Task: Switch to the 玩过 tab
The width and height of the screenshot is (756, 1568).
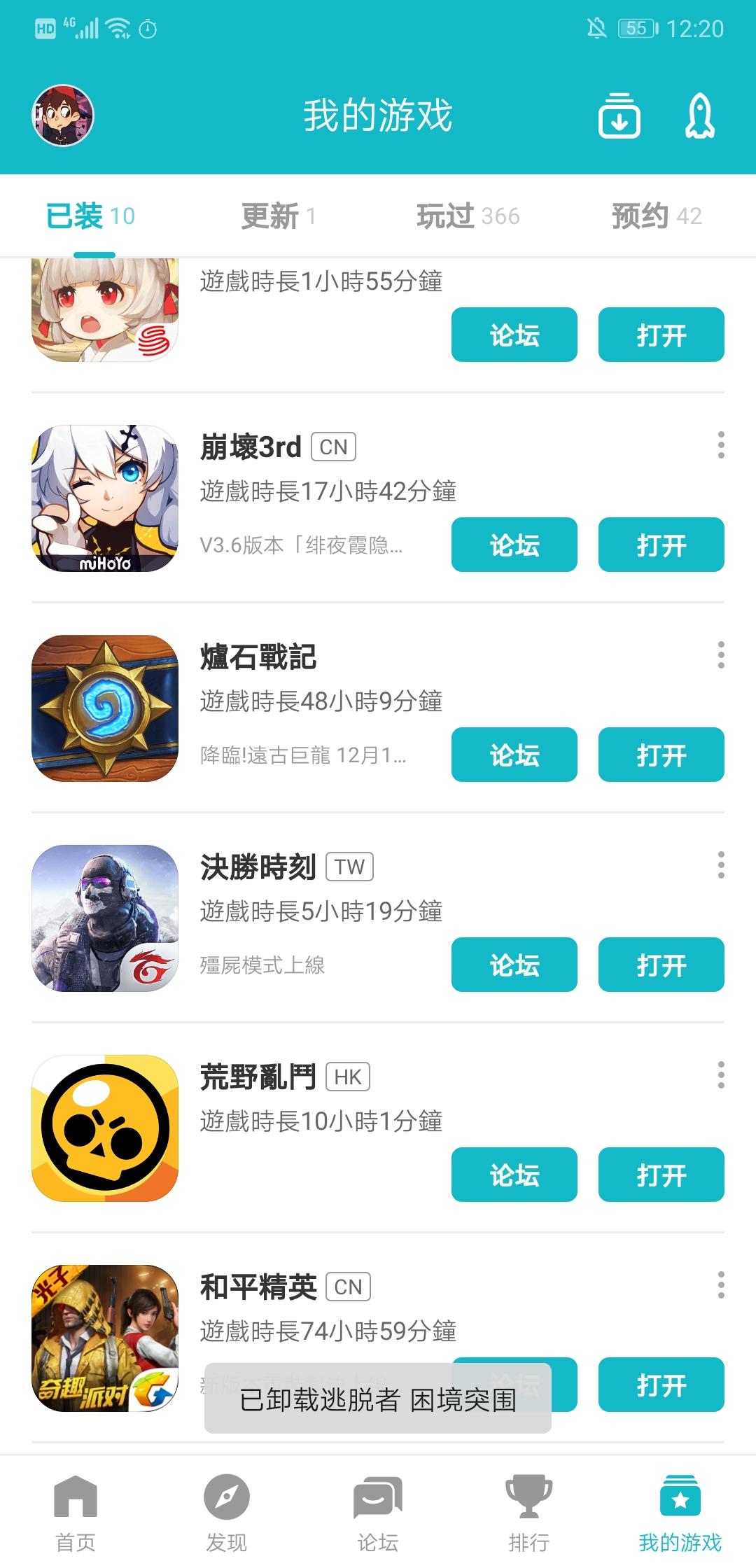Action: point(468,216)
